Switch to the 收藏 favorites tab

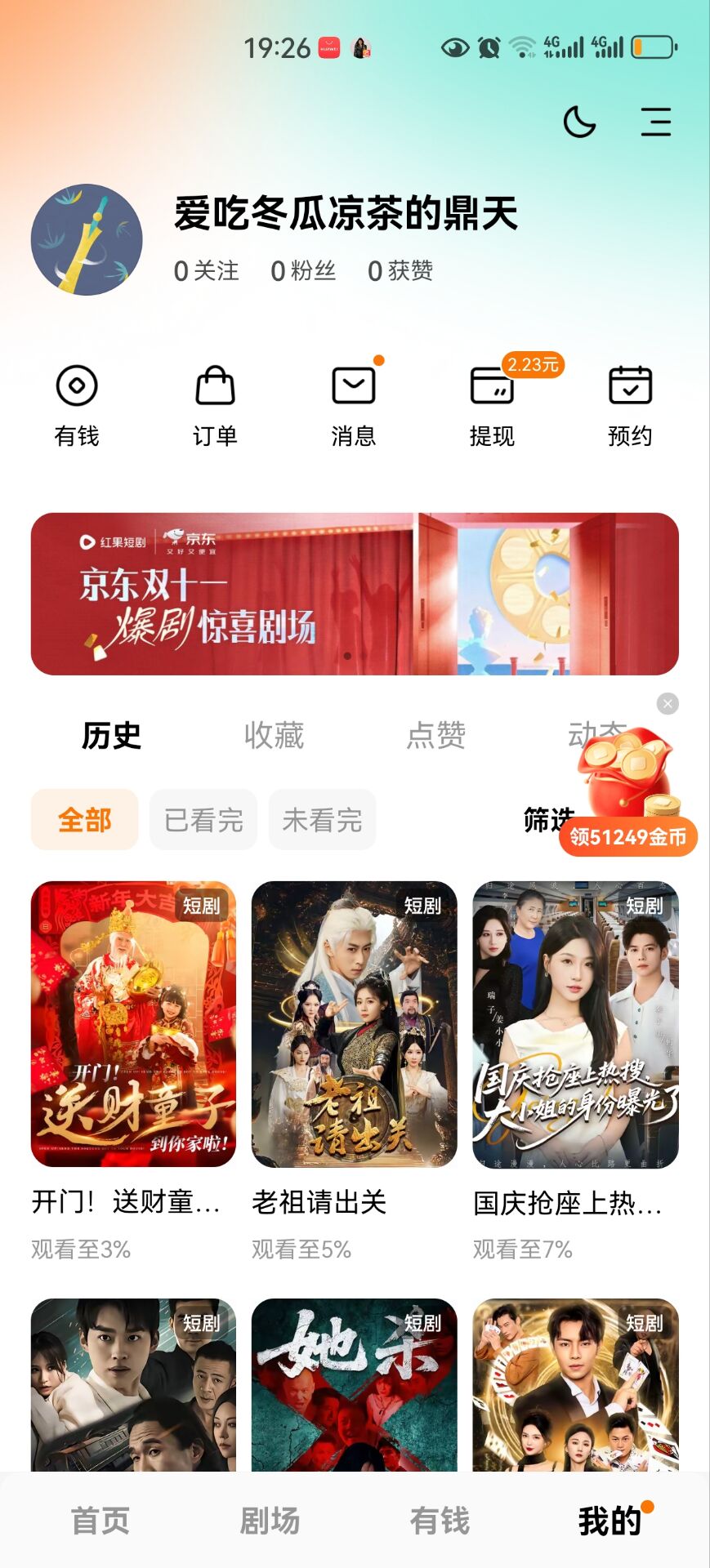click(x=274, y=736)
